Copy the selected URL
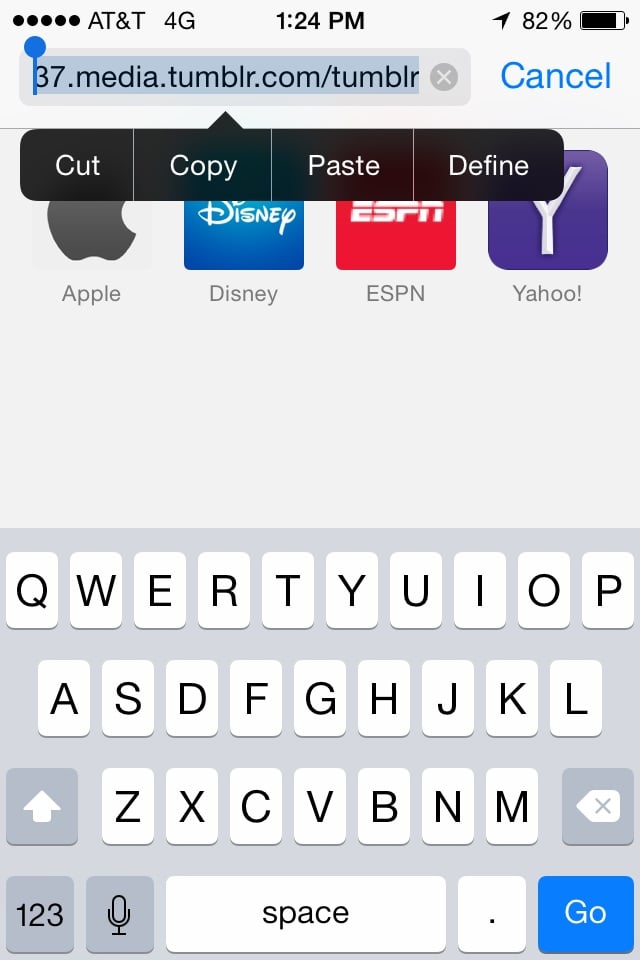Screen dimensions: 640x960 (203, 165)
